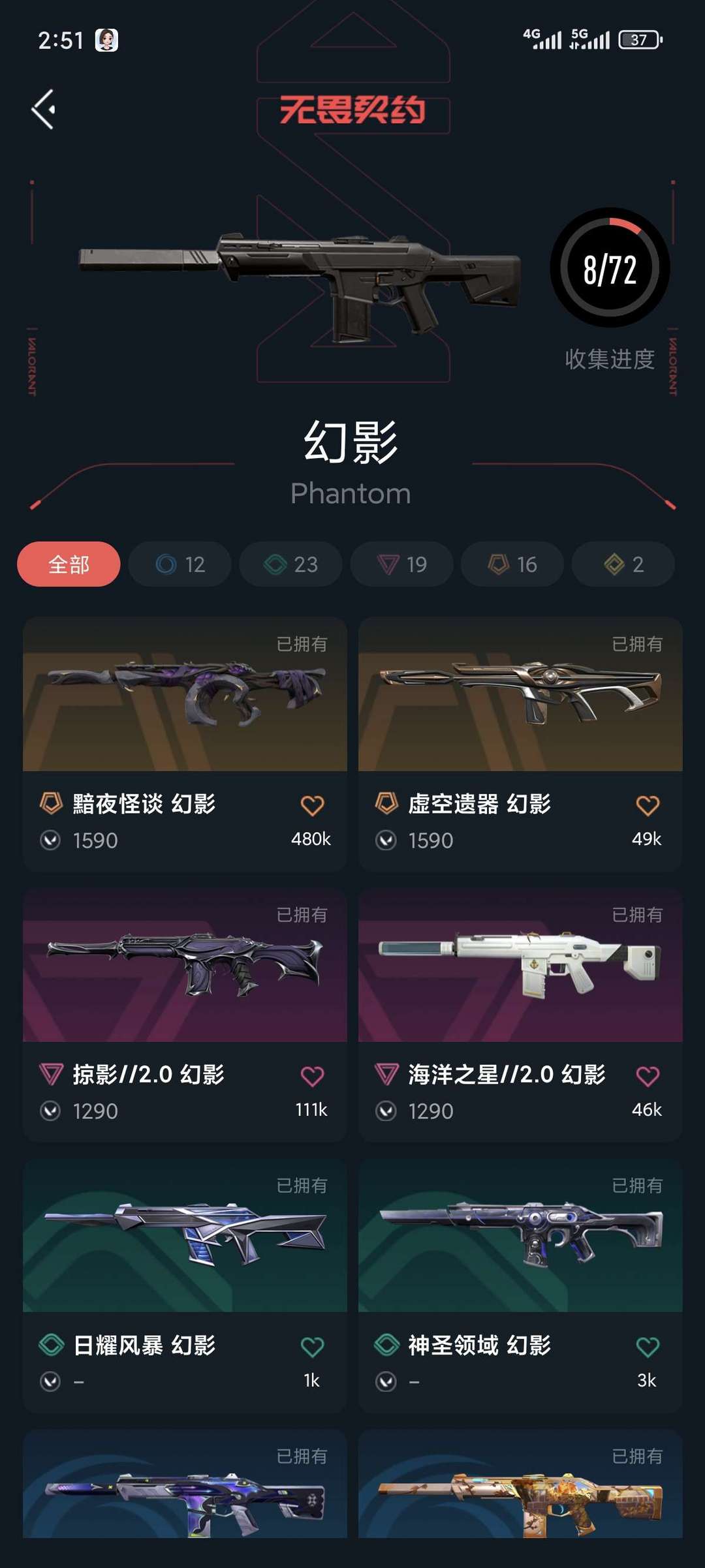Viewport: 705px width, 1568px height.
Task: Open the 神圣领域 幻影 skin card
Action: (x=520, y=1285)
